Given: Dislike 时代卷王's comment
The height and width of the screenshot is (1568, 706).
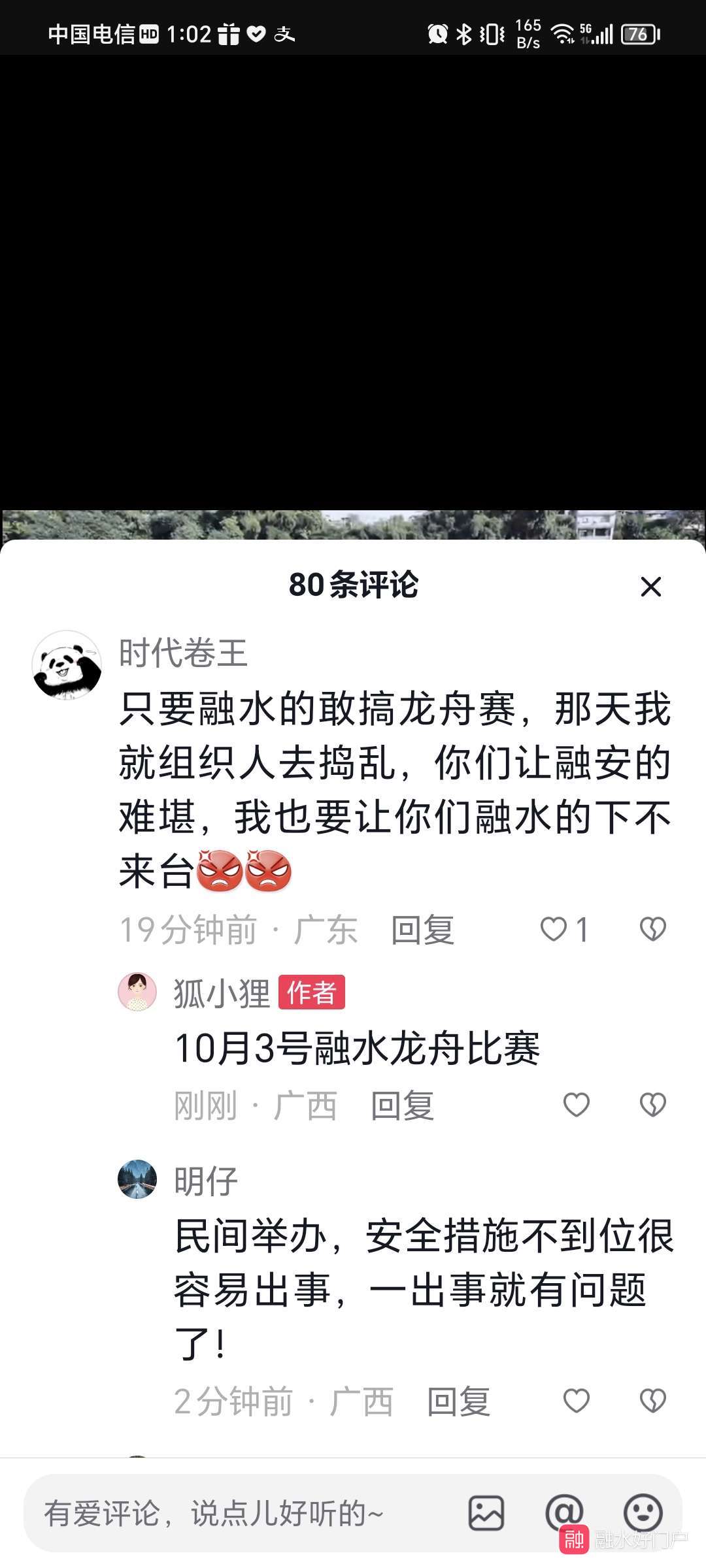Looking at the screenshot, I should [x=652, y=929].
